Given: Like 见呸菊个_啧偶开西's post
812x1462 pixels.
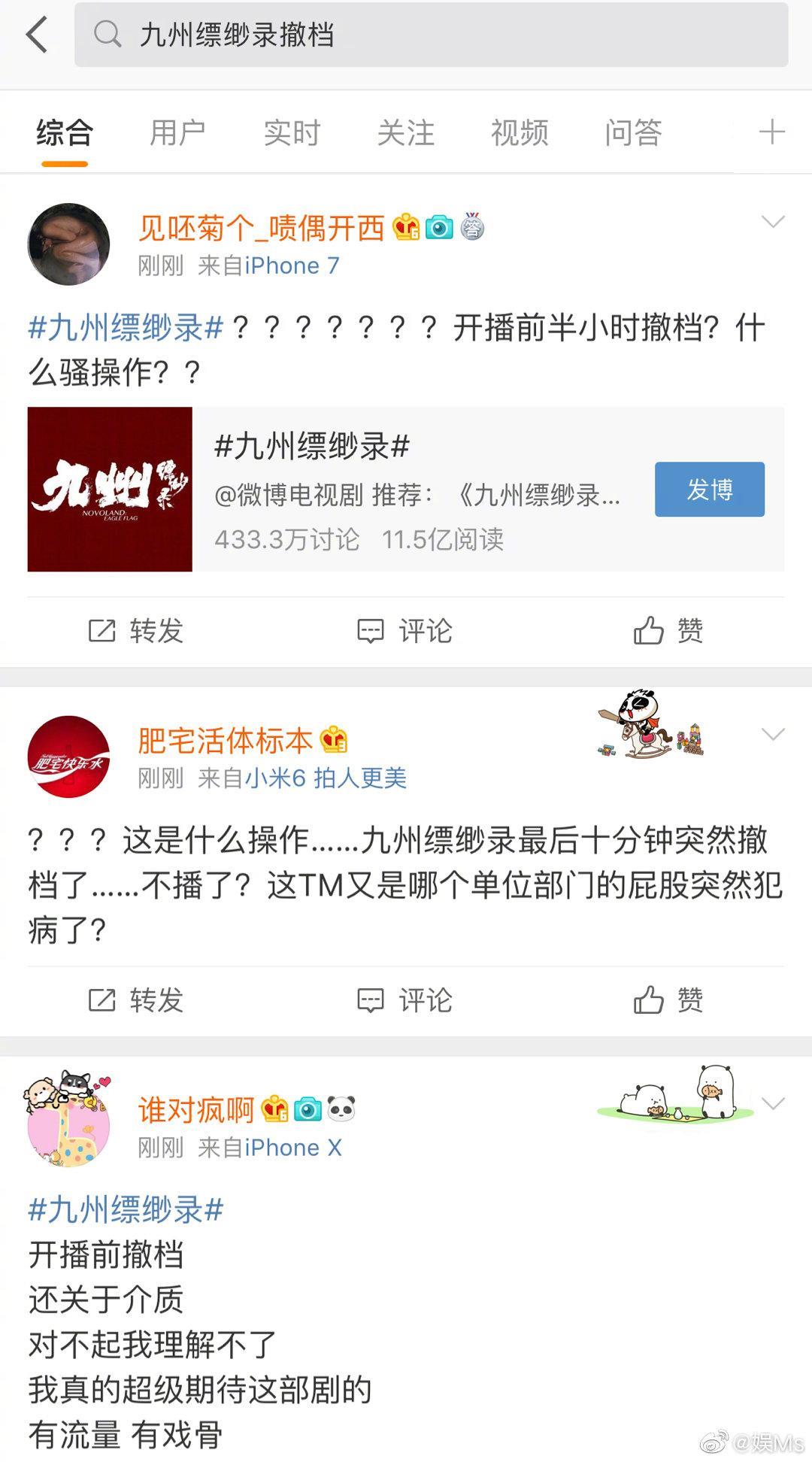Looking at the screenshot, I should pyautogui.click(x=668, y=630).
